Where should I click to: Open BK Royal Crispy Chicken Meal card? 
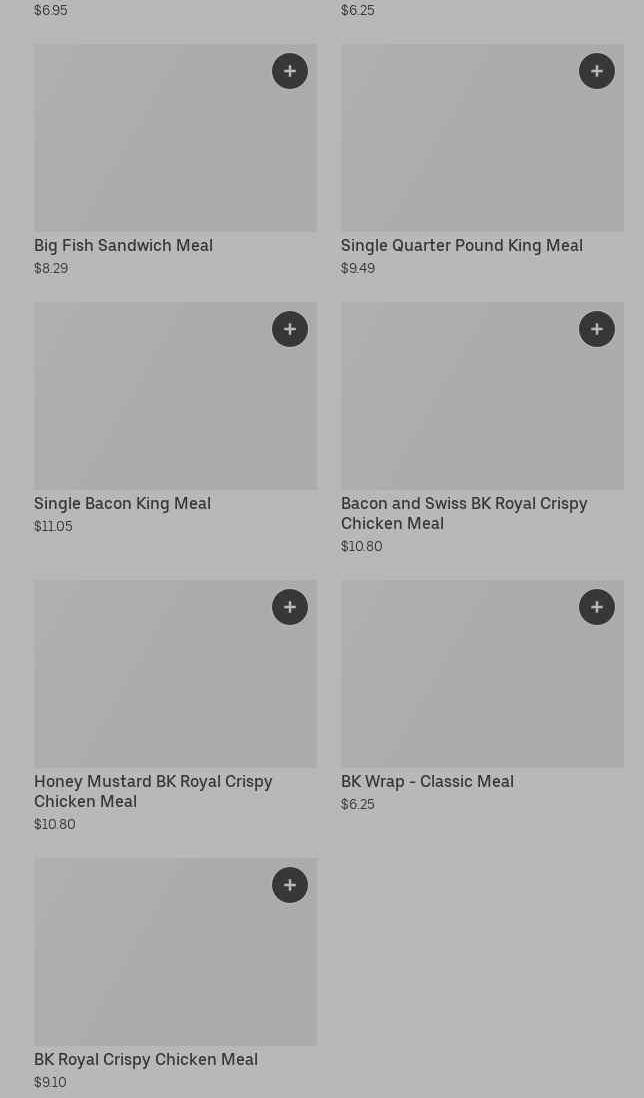click(x=150, y=965)
